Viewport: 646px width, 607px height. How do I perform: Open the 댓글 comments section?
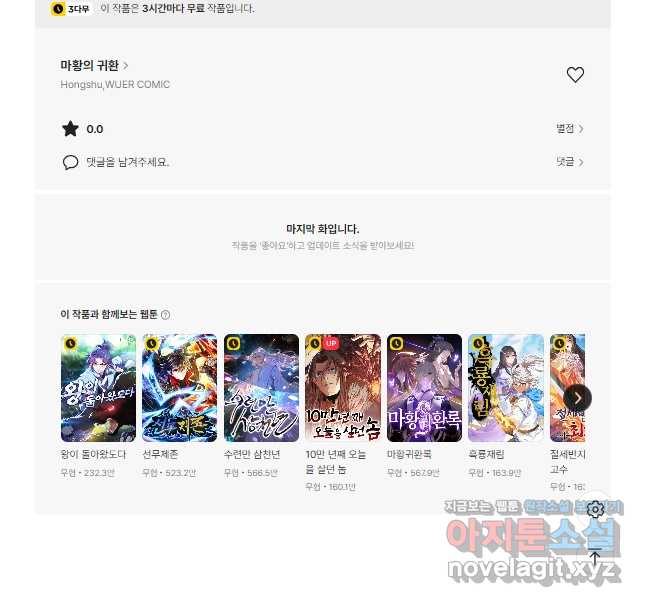(569, 162)
